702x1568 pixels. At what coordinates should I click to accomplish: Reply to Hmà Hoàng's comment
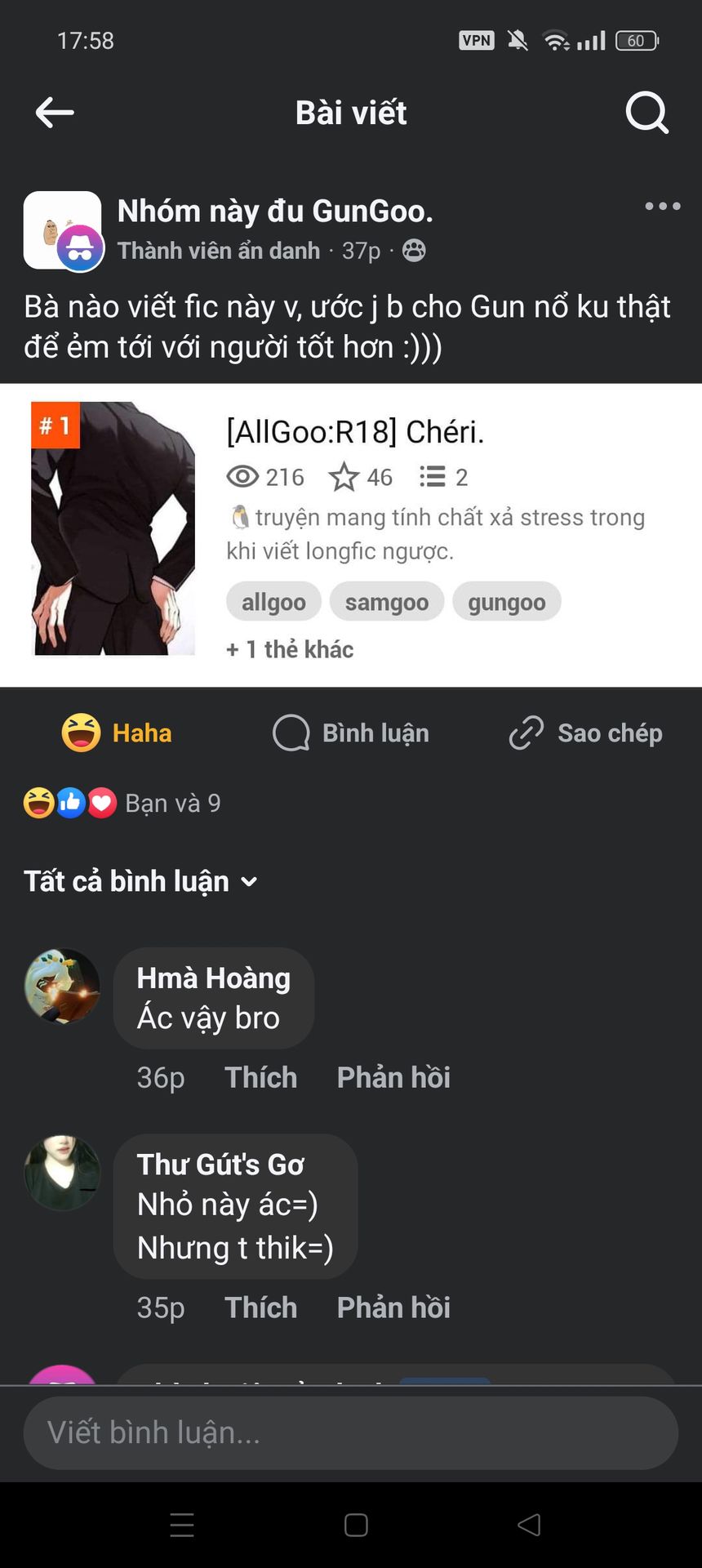[x=393, y=1077]
